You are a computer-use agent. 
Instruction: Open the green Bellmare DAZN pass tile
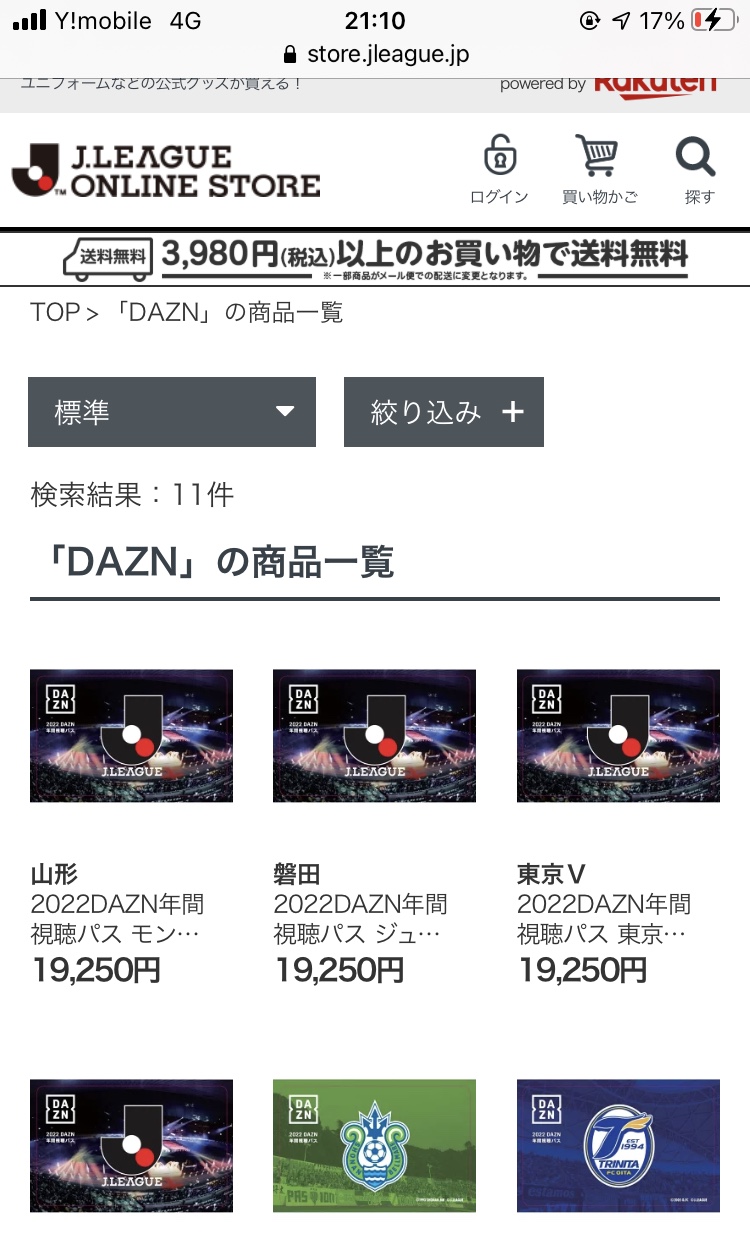pos(374,1146)
